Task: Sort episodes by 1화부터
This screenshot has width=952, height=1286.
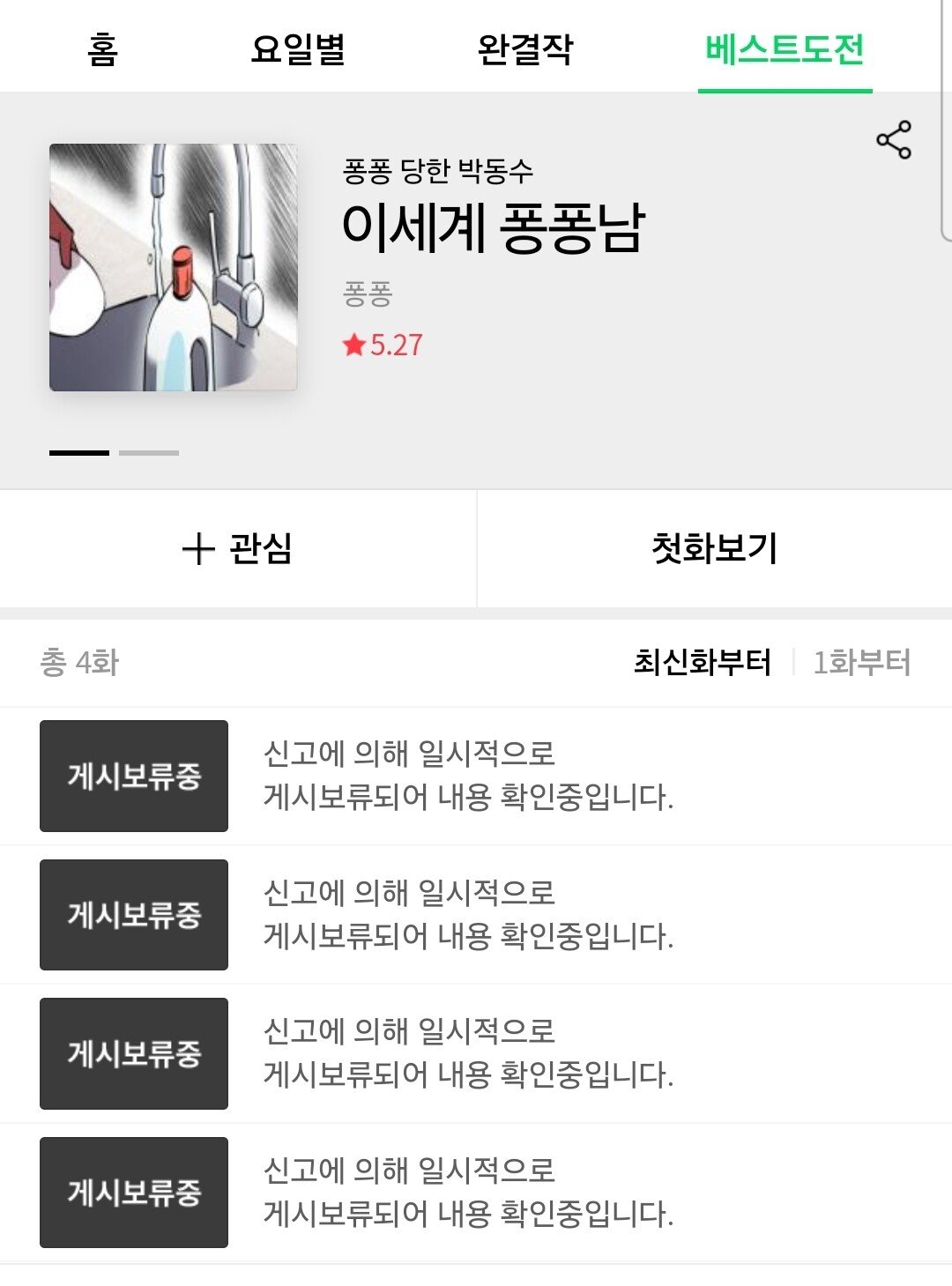Action: pos(861,662)
